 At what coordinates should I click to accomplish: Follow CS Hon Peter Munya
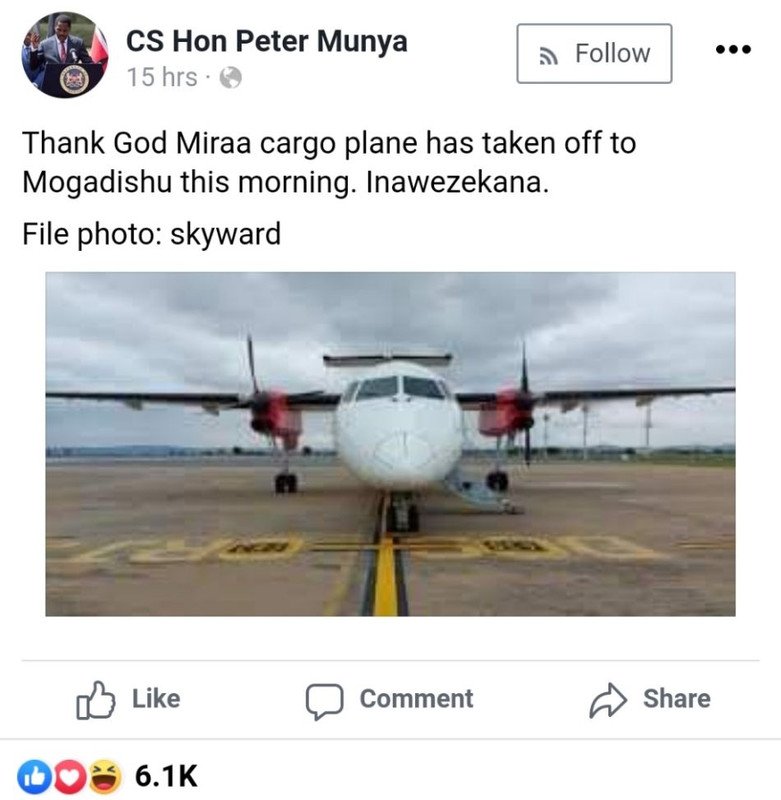point(594,54)
